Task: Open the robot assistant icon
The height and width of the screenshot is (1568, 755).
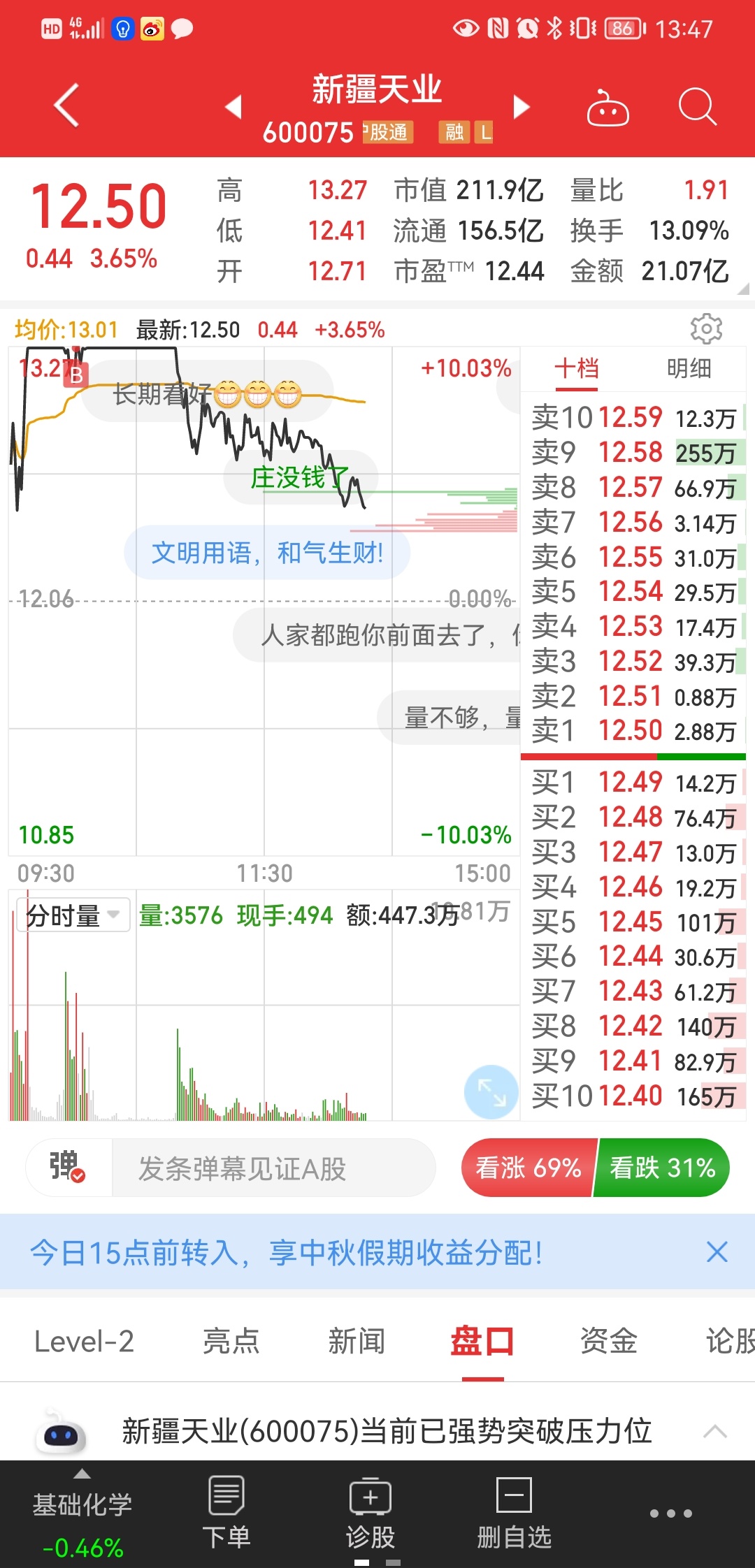Action: point(607,108)
